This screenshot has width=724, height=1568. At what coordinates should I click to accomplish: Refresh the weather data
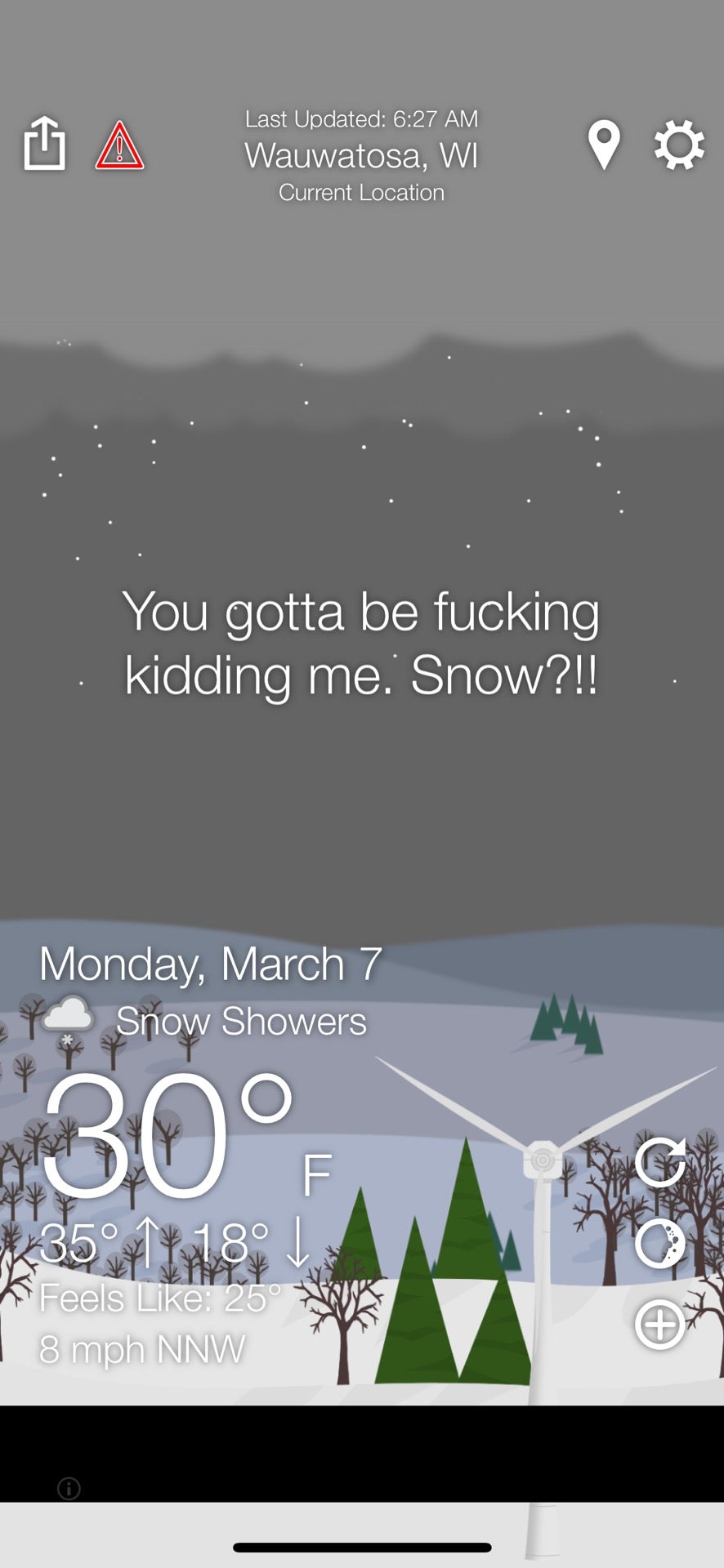tap(660, 1161)
